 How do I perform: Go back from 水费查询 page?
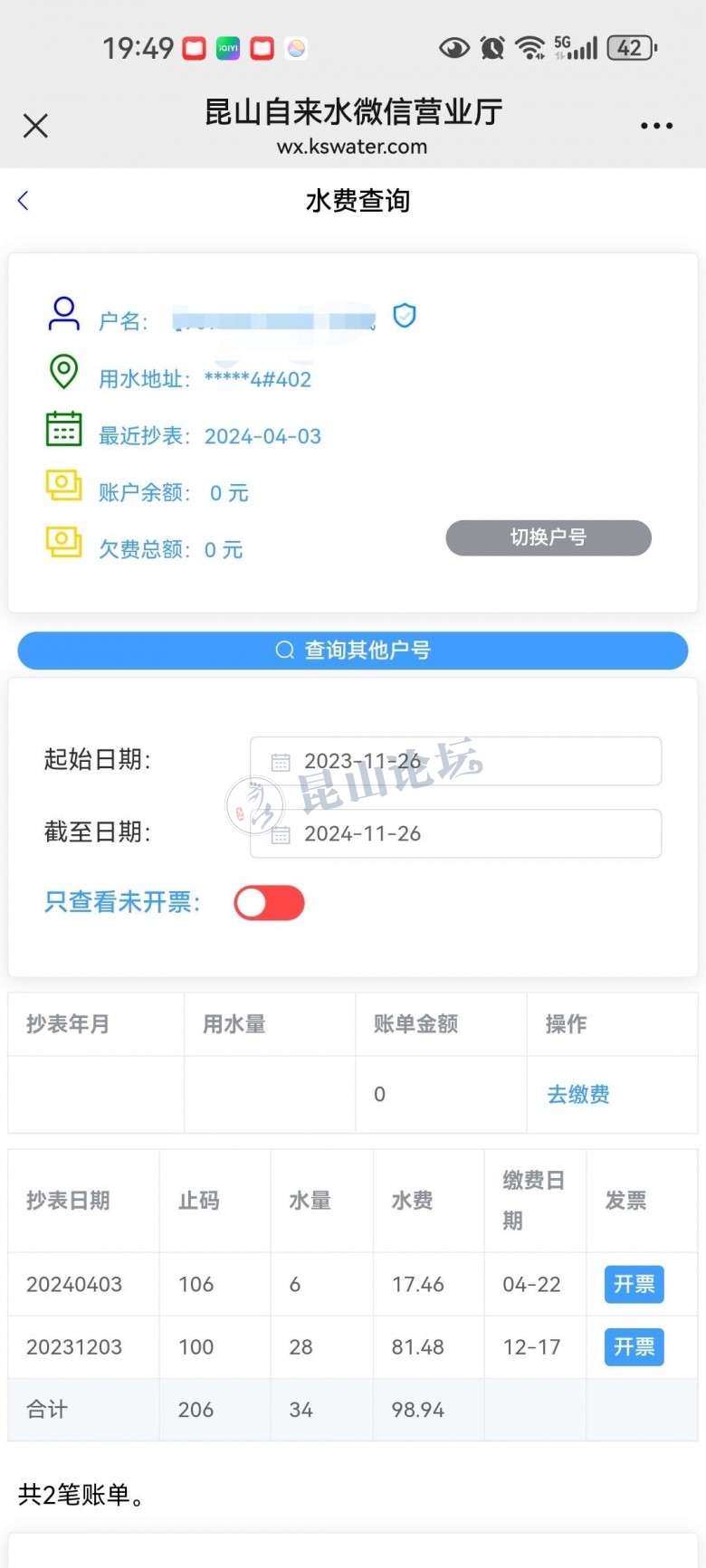click(24, 201)
